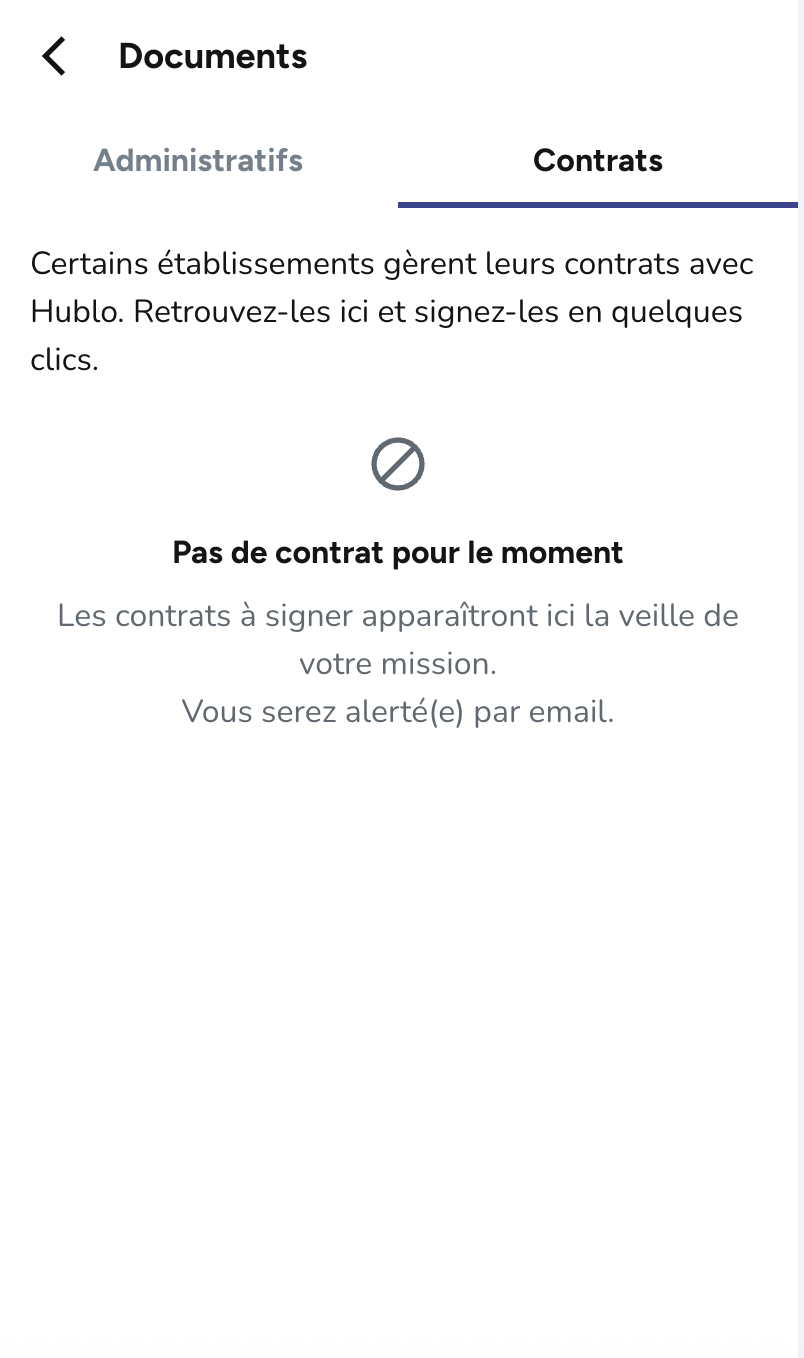Go back from the Documents screen

[54, 56]
